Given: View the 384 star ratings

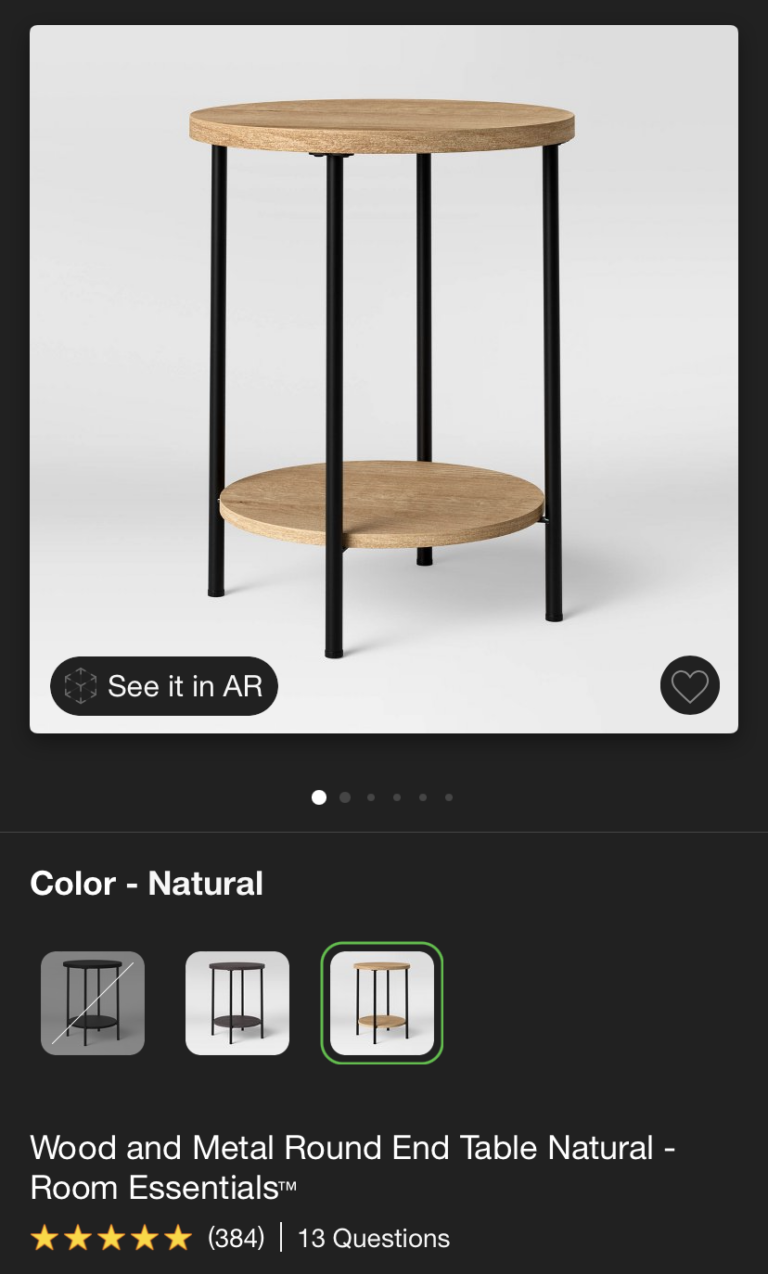Looking at the screenshot, I should point(147,1238).
